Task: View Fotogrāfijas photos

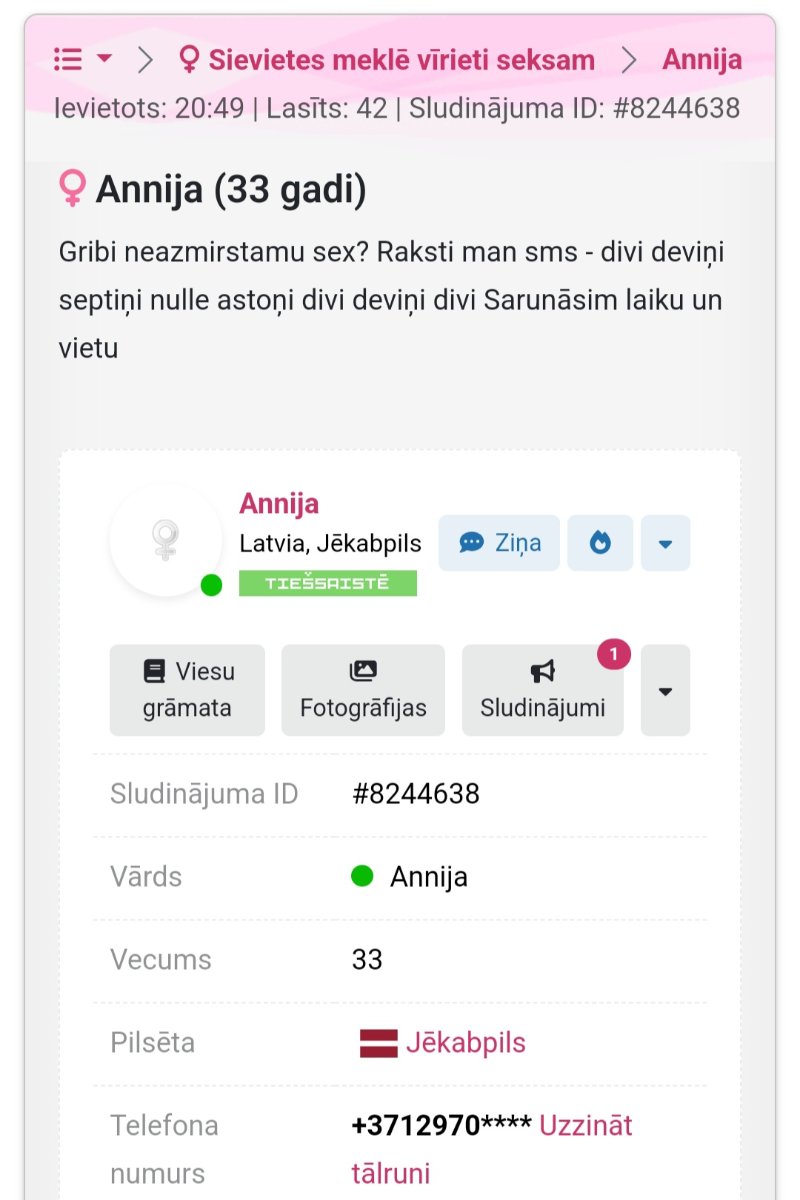Action: pyautogui.click(x=363, y=690)
